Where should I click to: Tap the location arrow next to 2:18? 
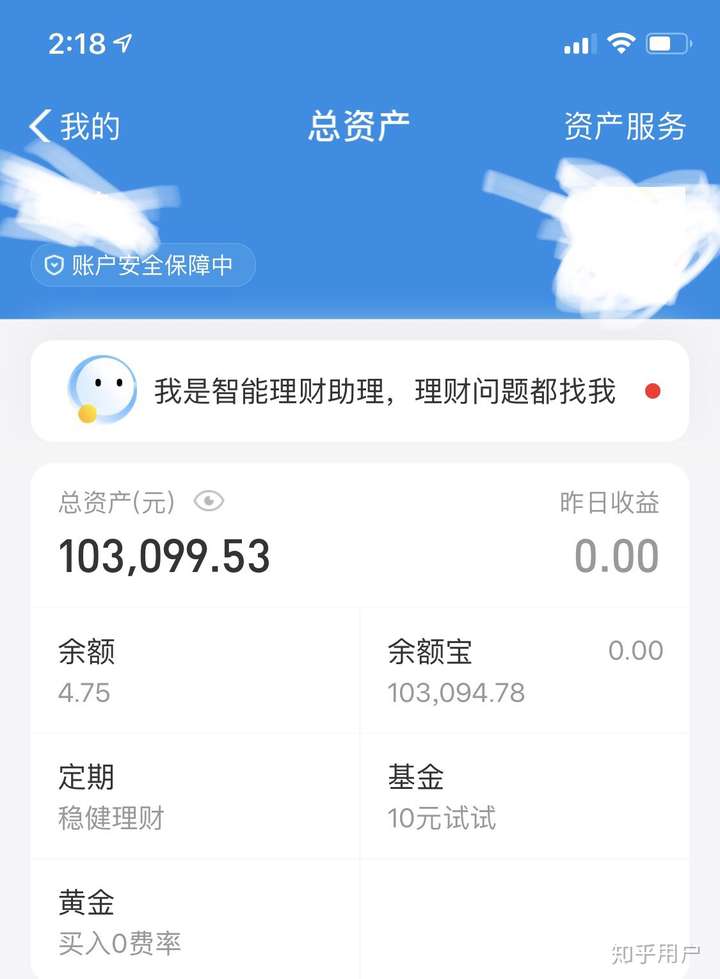(124, 42)
